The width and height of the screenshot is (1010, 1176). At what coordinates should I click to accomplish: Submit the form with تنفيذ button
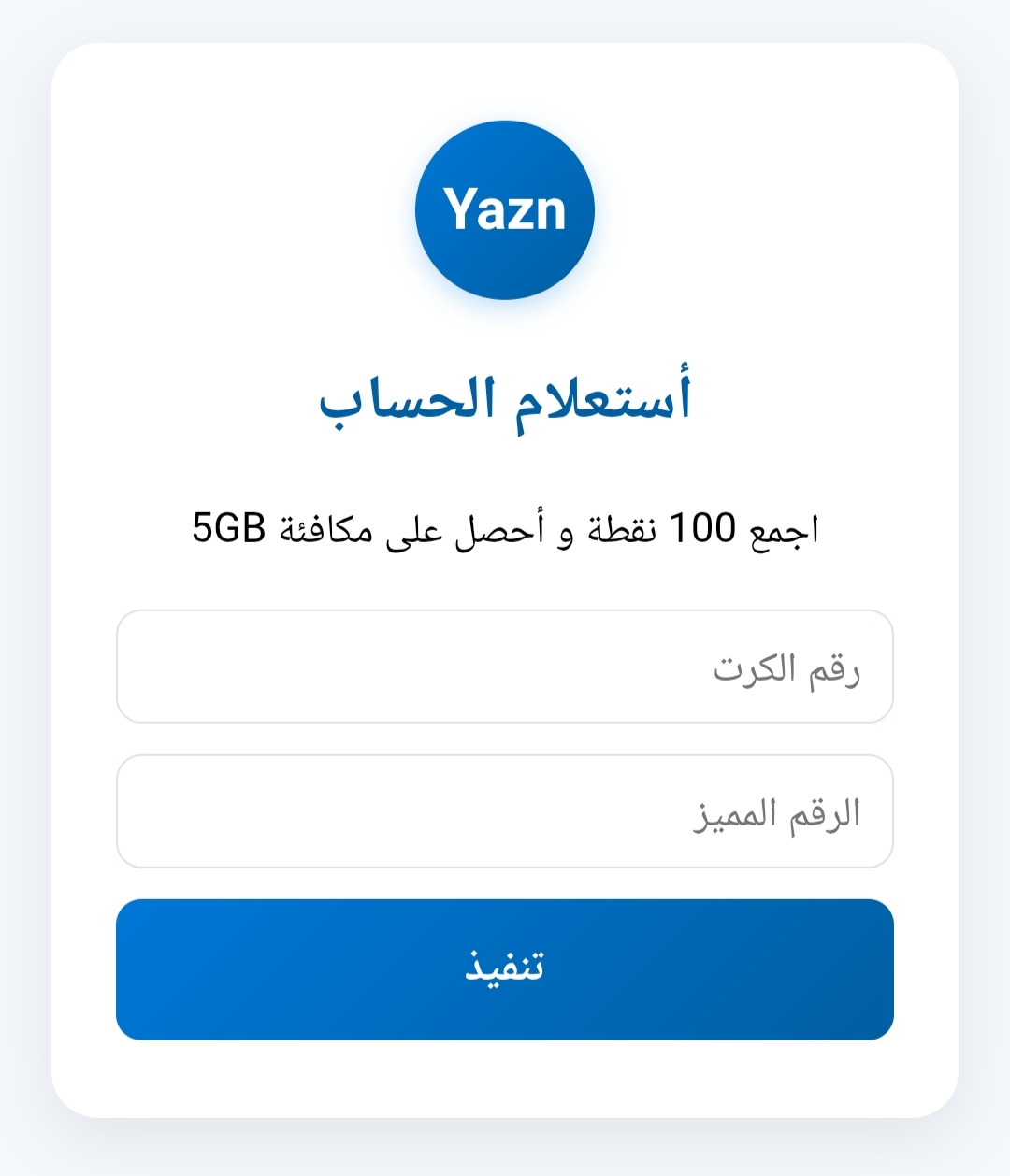pos(505,969)
